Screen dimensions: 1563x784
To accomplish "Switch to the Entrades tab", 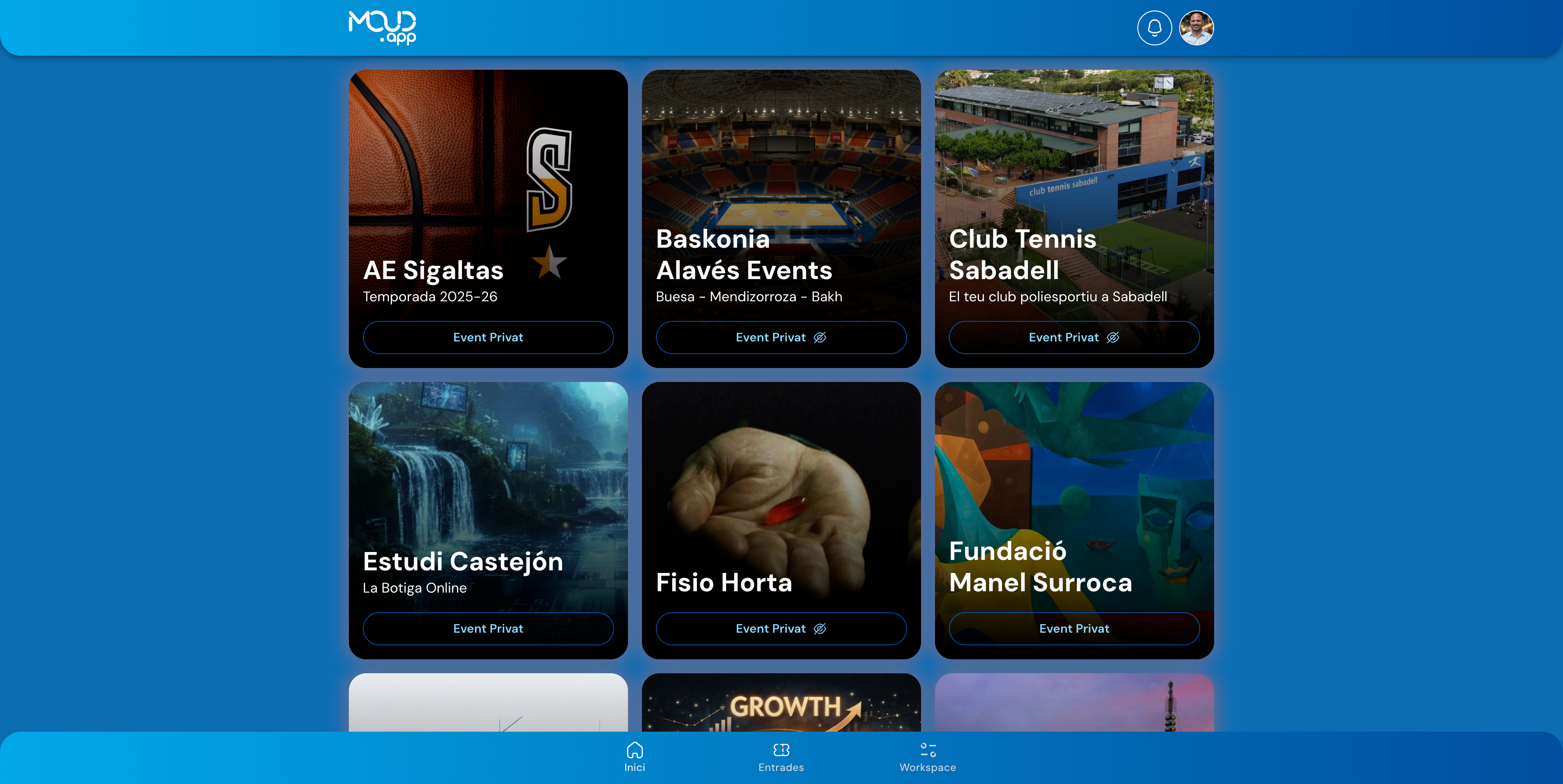I will (x=781, y=757).
